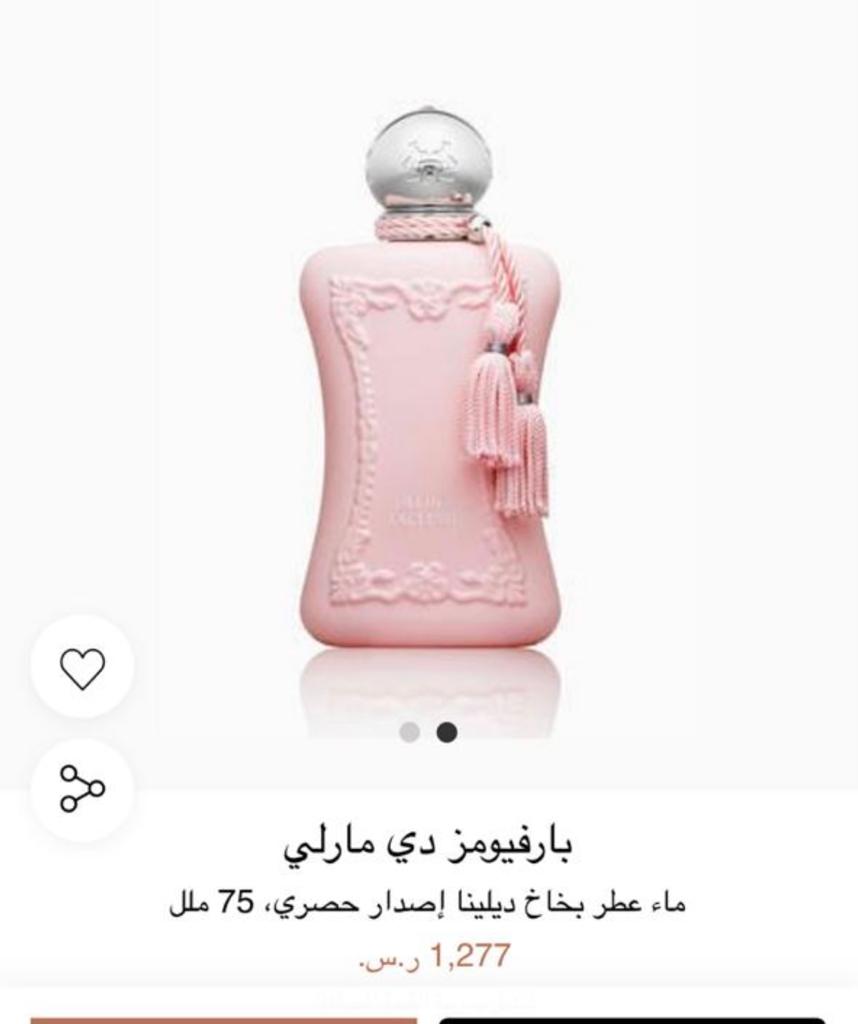Add the Delina perfume to favorites

click(x=82, y=667)
